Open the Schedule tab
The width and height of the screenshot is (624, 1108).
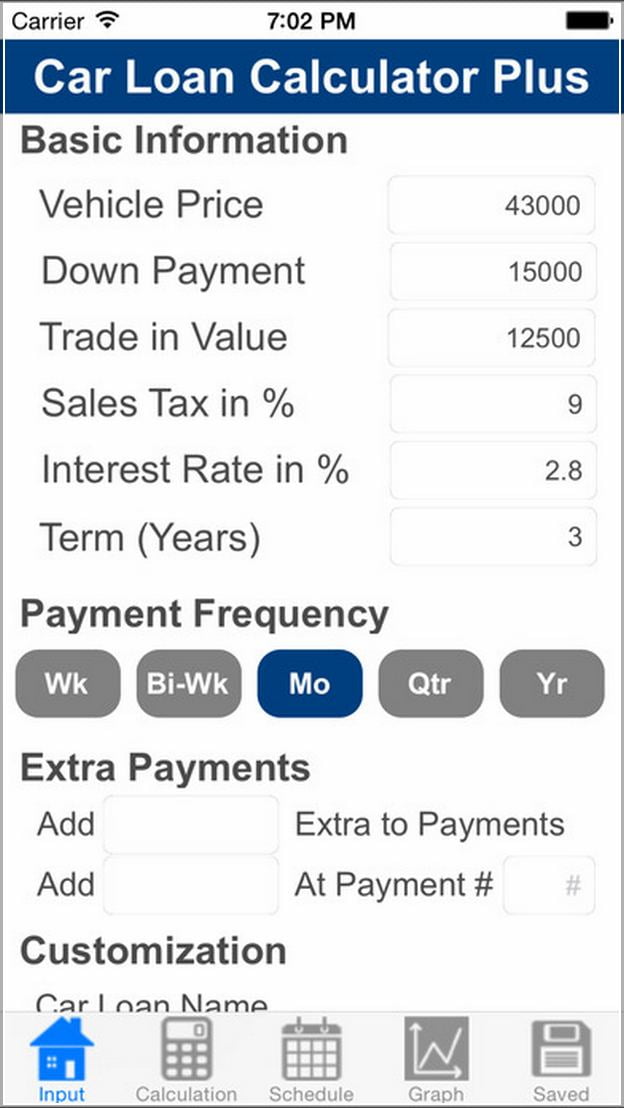tap(311, 1059)
